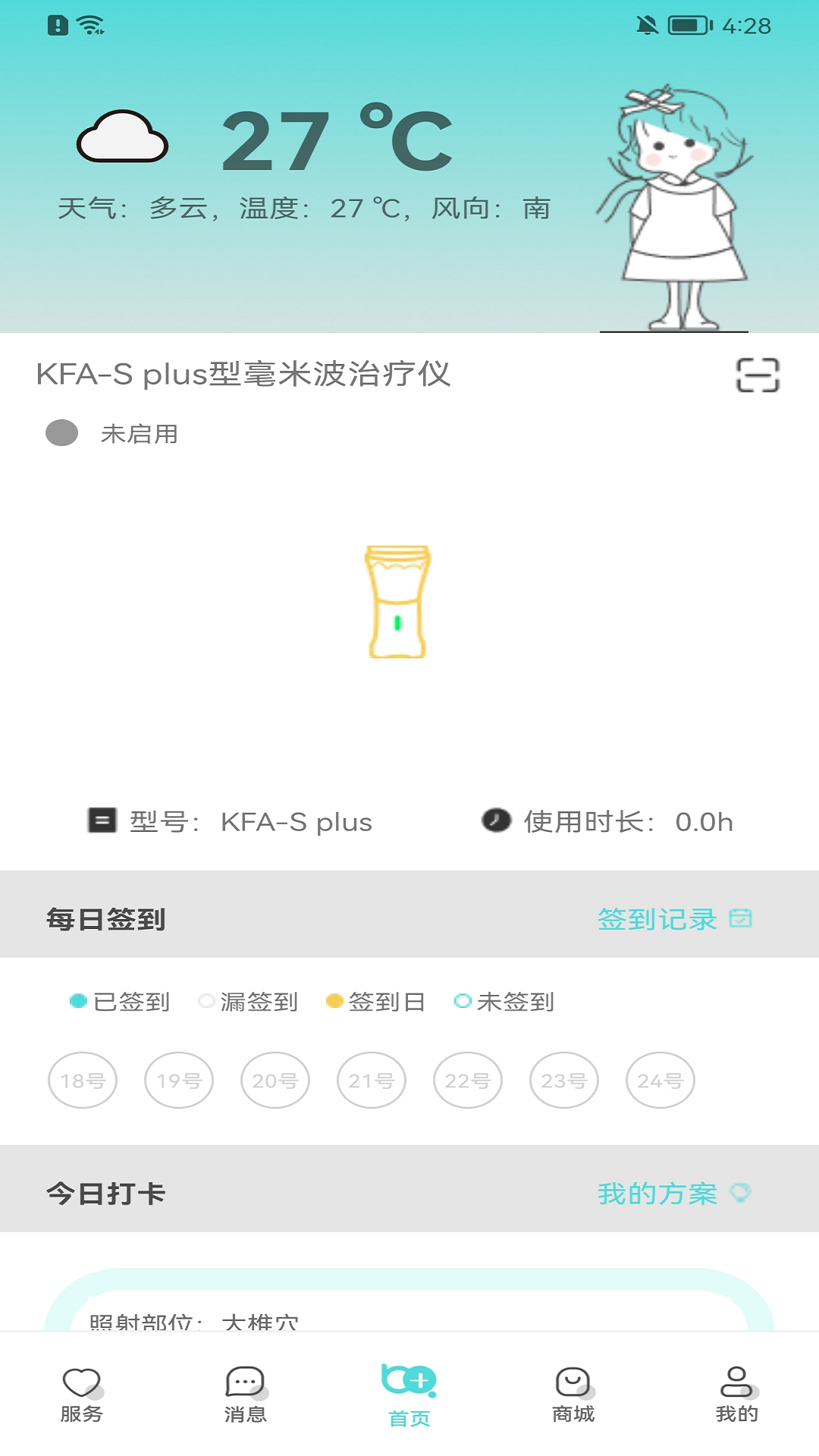Switch to the 服务 tab

pyautogui.click(x=82, y=1395)
